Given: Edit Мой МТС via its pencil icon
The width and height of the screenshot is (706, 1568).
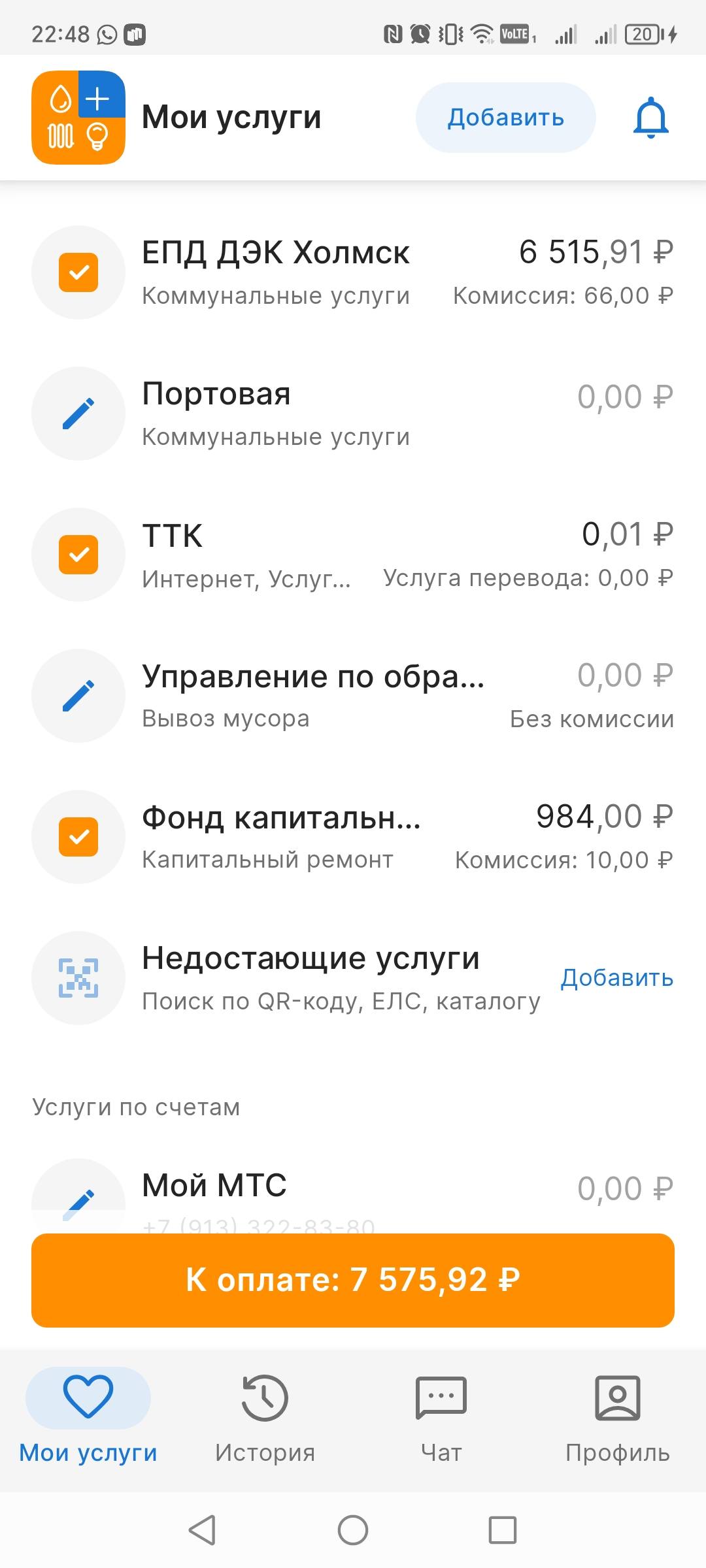Looking at the screenshot, I should click(x=78, y=1196).
